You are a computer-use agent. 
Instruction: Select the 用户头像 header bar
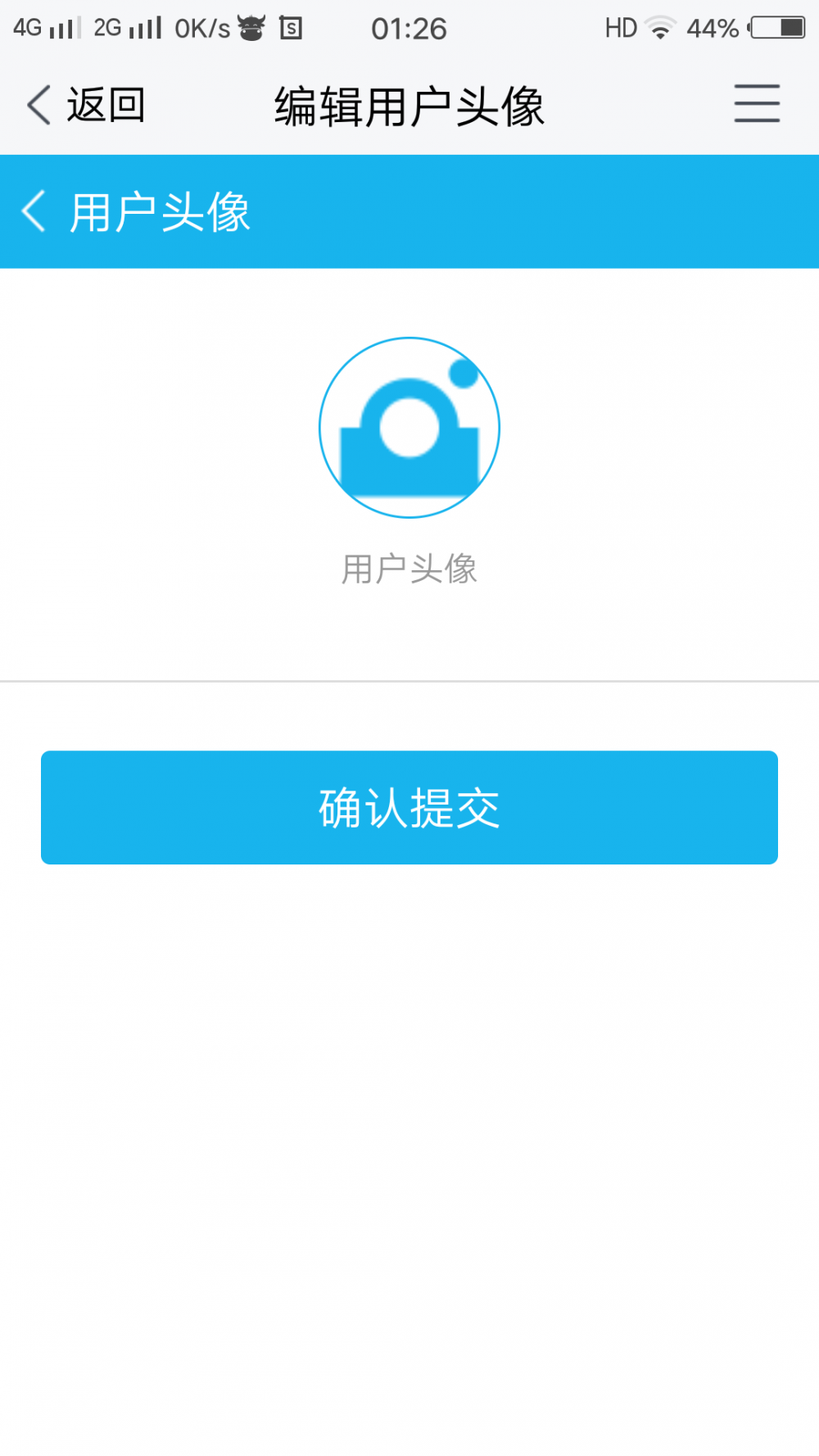pos(160,211)
